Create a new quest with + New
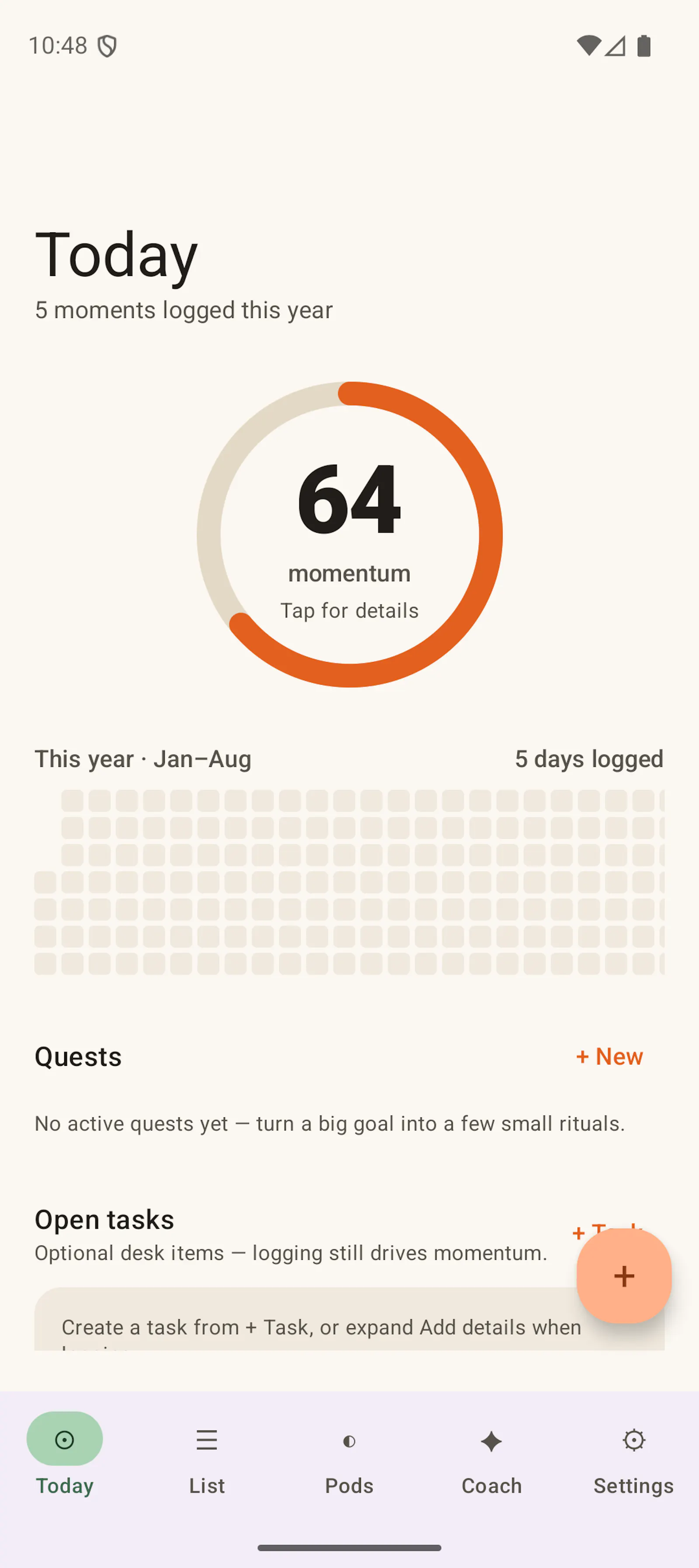 pos(609,1057)
